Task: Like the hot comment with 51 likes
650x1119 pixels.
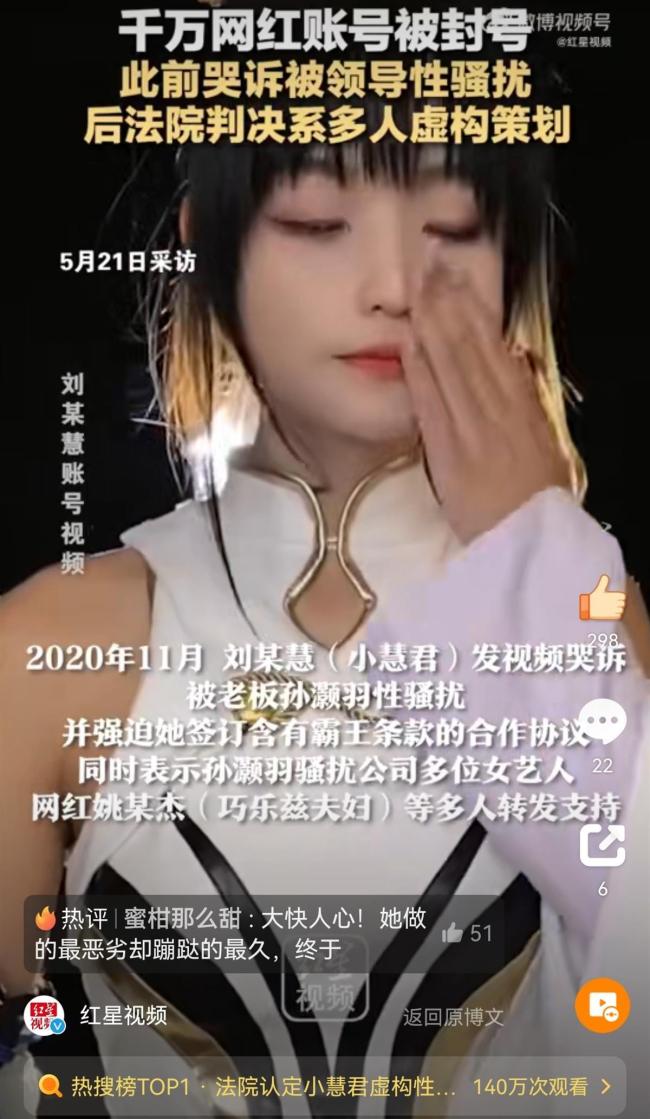Action: pyautogui.click(x=453, y=932)
